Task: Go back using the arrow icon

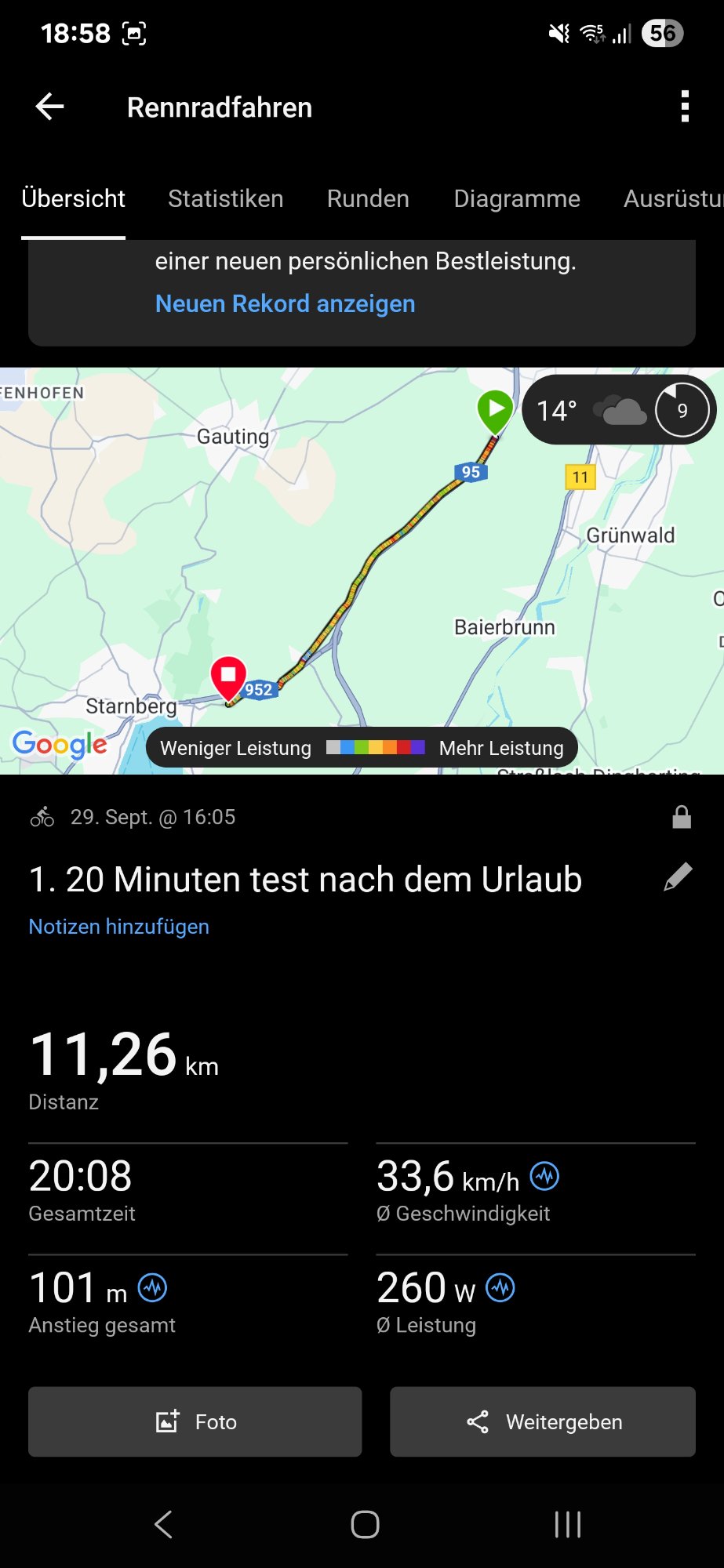Action: (50, 107)
